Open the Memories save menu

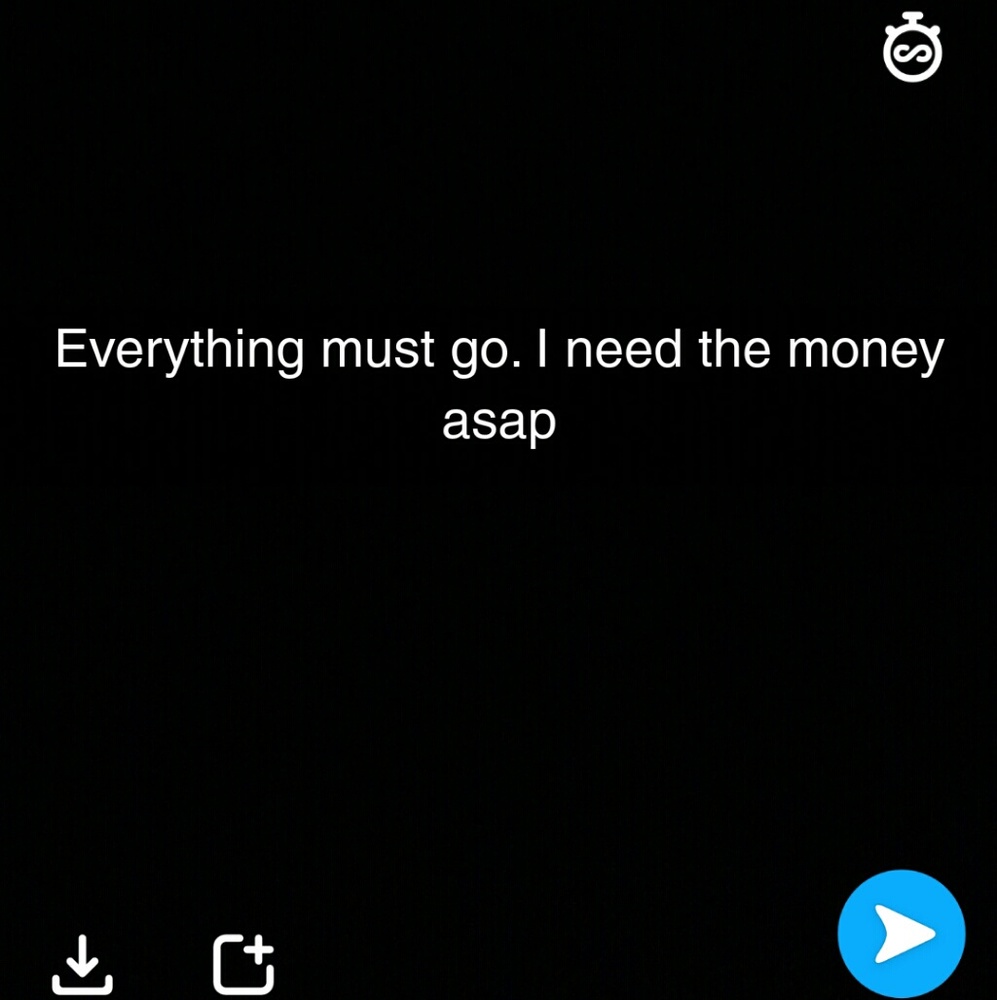coord(83,963)
